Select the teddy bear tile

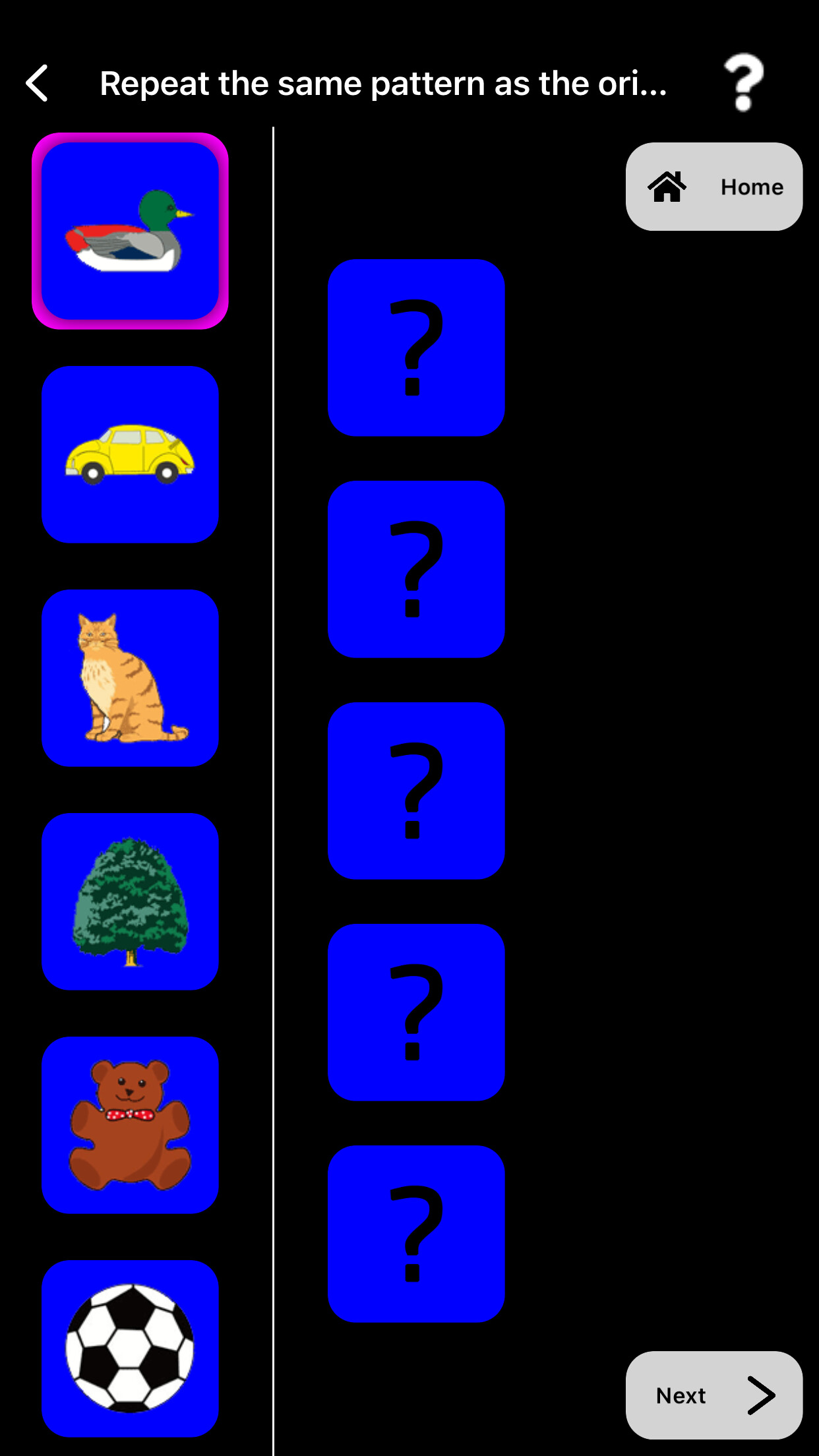point(130,1125)
